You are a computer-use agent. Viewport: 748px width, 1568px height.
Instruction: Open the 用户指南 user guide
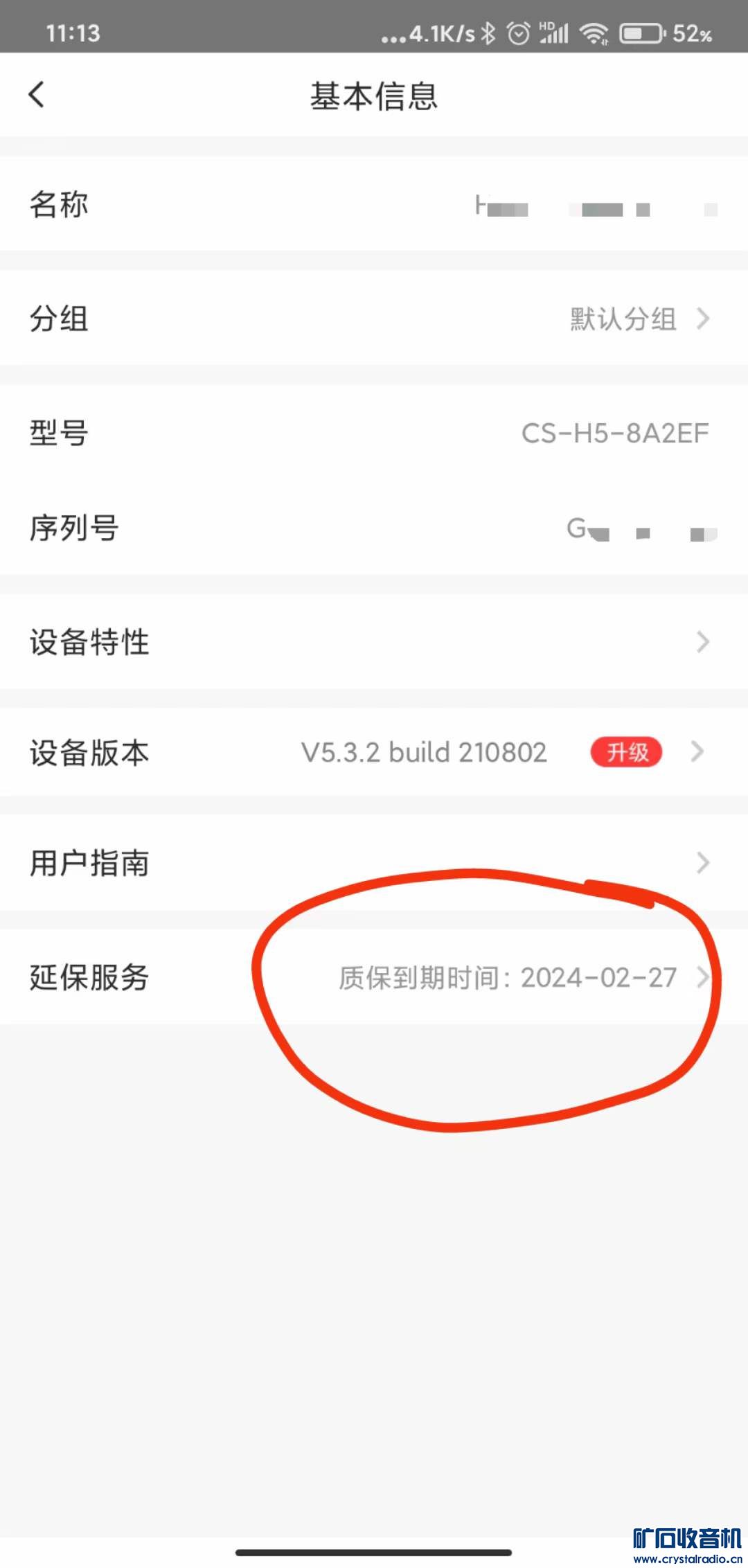click(374, 863)
